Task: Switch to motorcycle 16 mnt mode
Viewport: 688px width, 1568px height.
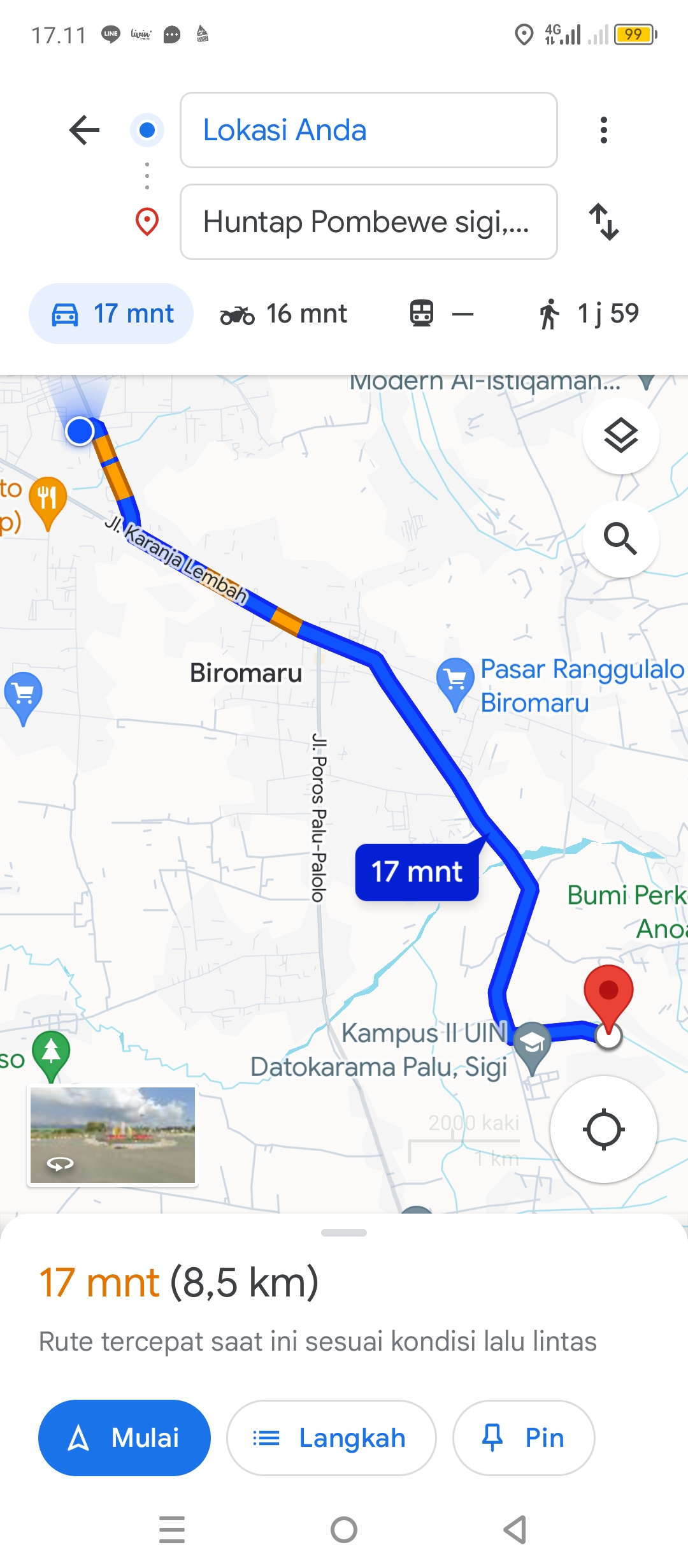Action: [283, 314]
